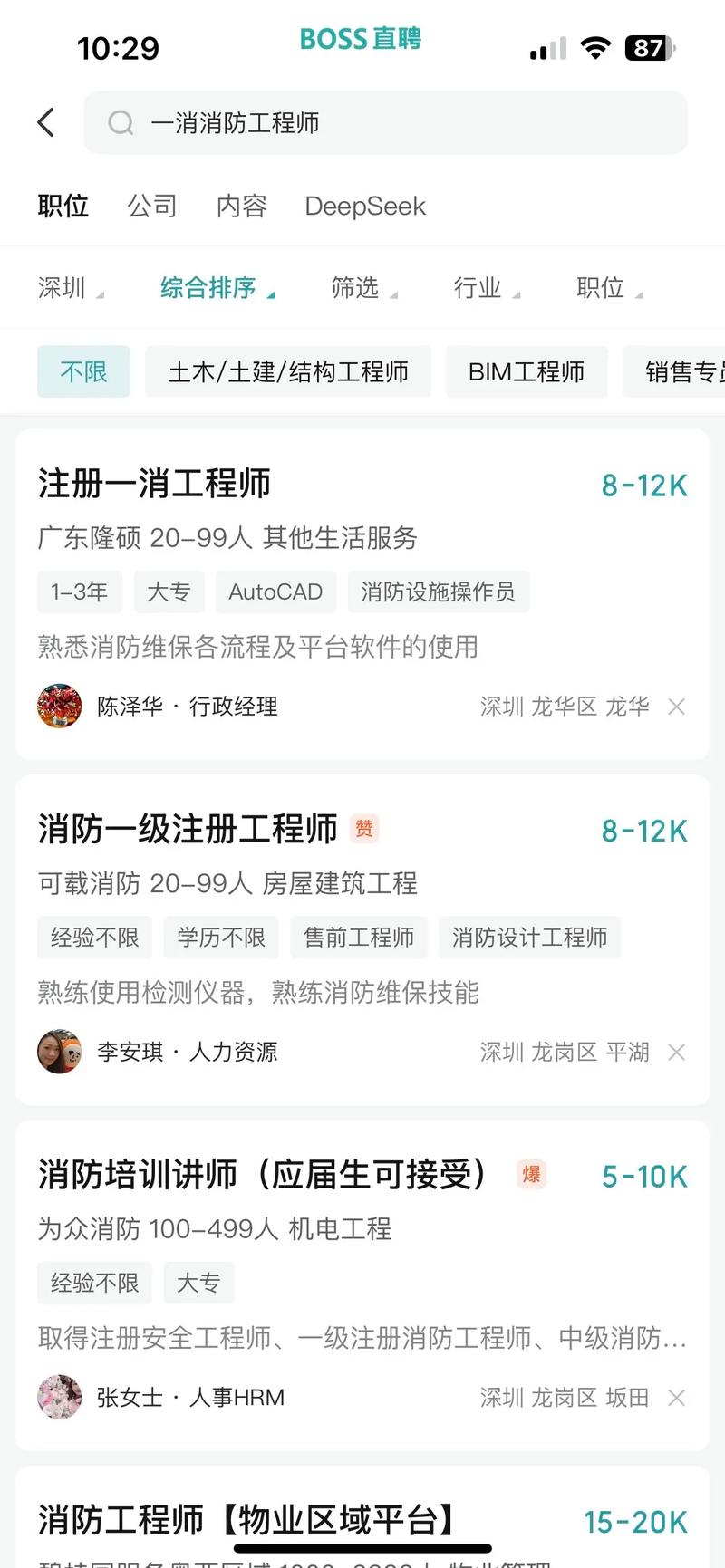
Task: Switch to the DeepSeek tab
Action: pyautogui.click(x=364, y=207)
